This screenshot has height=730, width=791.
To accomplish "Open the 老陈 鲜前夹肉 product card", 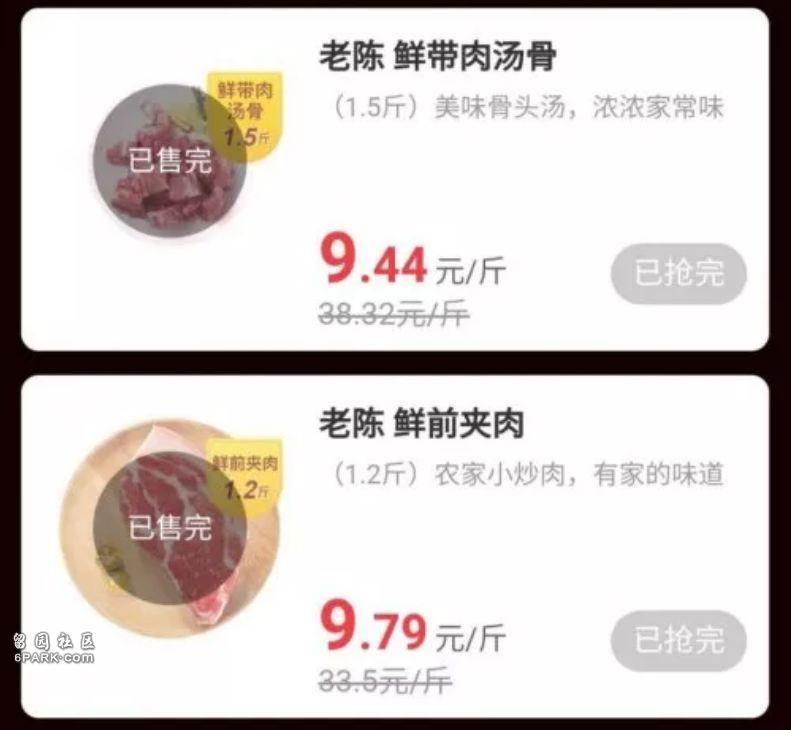I will click(421, 424).
